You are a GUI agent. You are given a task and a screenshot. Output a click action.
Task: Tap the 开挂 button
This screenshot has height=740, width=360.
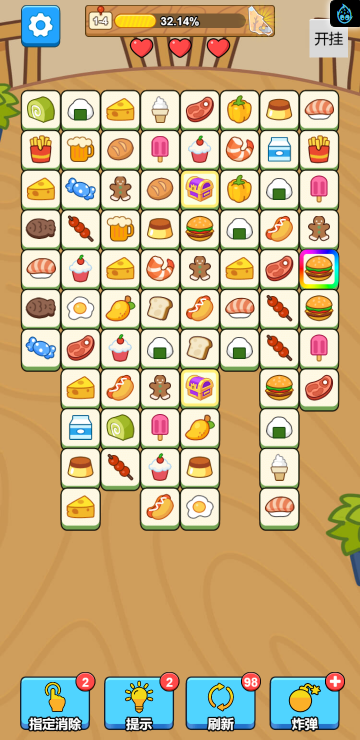[328, 39]
